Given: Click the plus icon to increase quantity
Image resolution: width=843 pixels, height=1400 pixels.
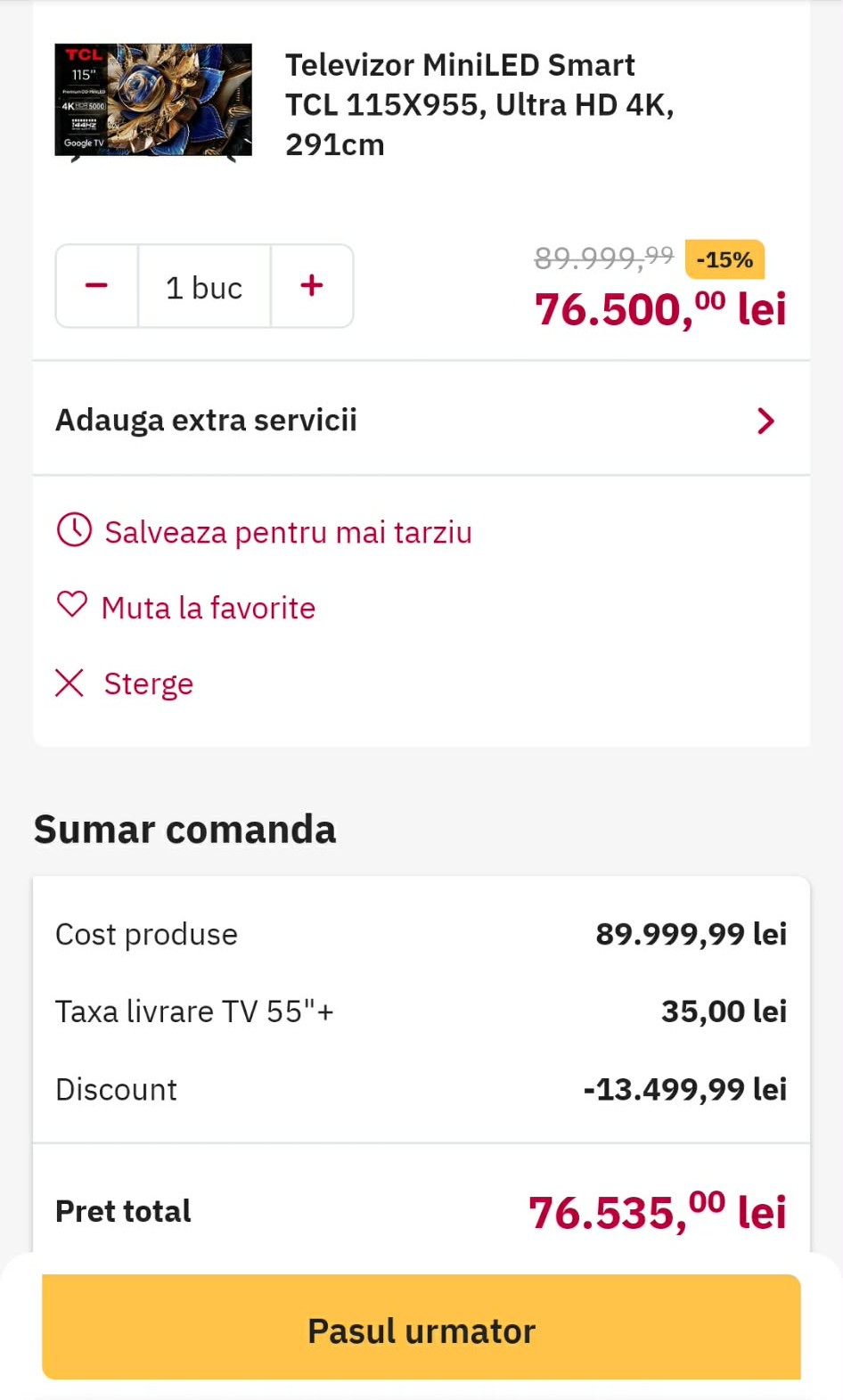Looking at the screenshot, I should click(x=311, y=286).
